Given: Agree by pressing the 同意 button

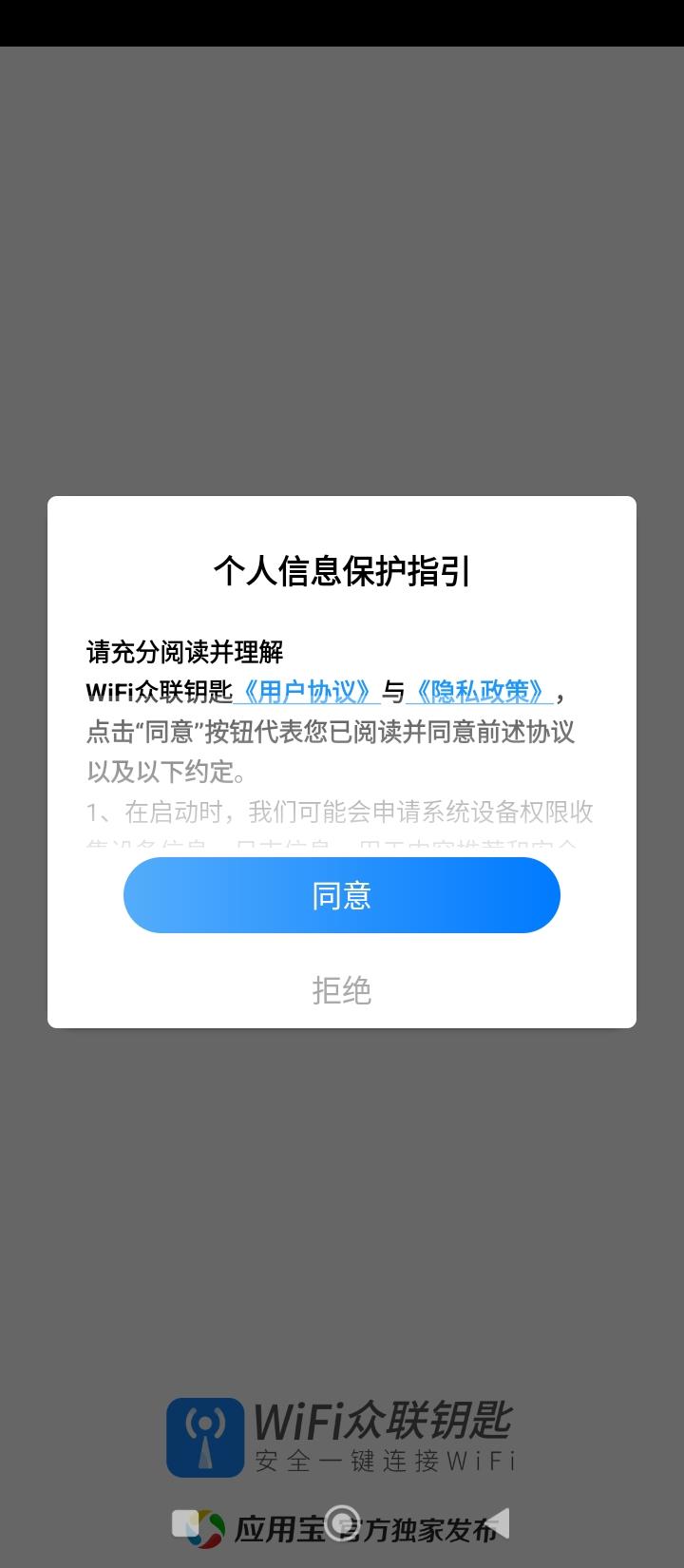Looking at the screenshot, I should pos(341,894).
